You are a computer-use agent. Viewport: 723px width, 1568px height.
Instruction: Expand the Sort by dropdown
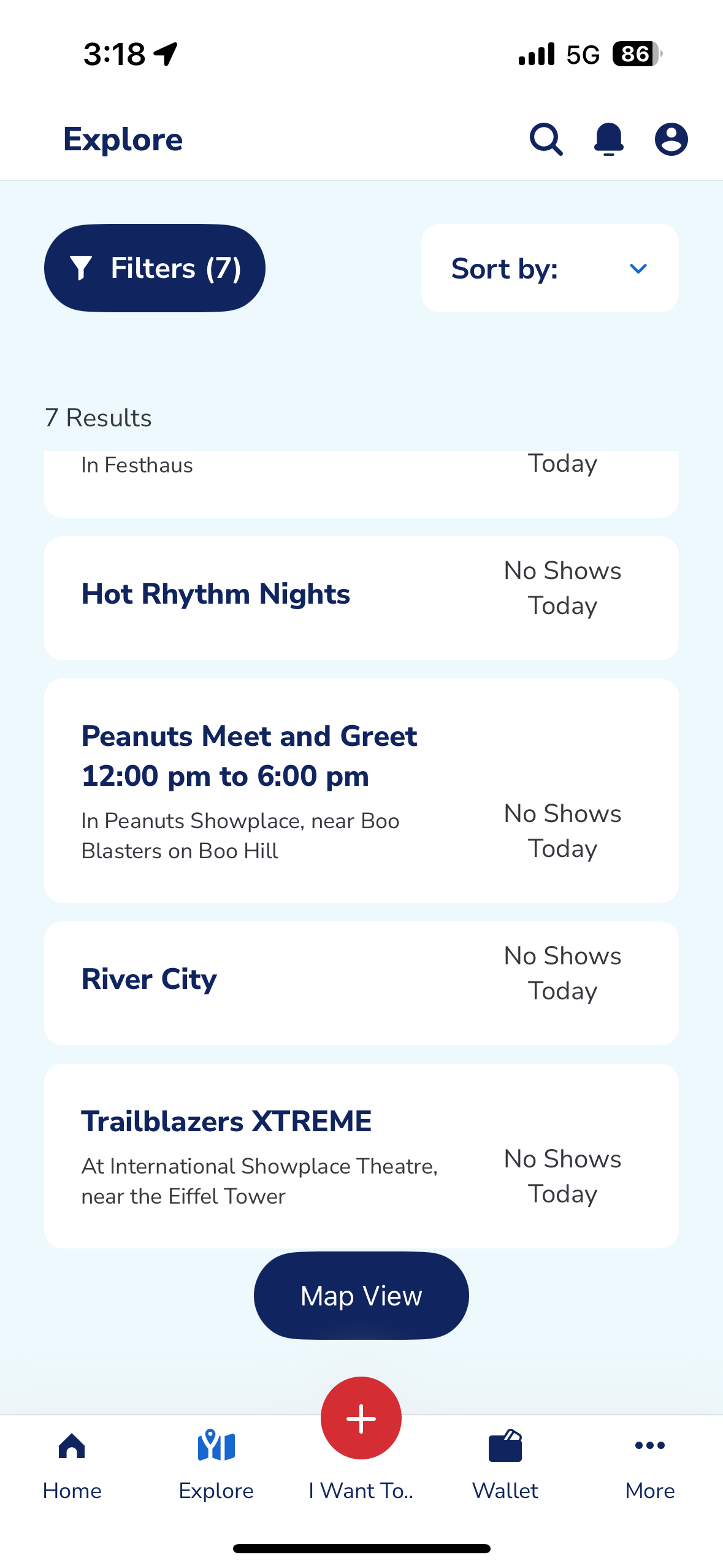pos(549,268)
